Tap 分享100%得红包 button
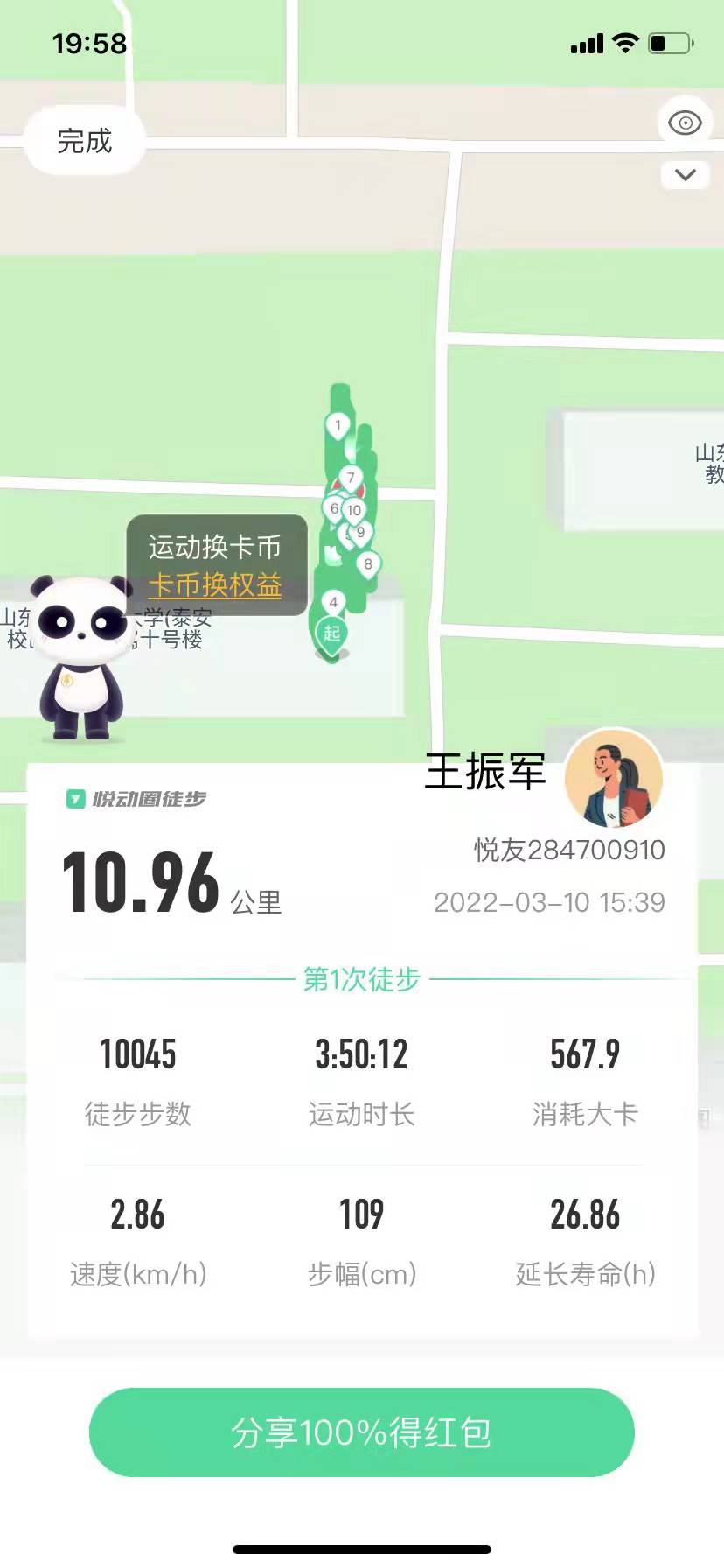The image size is (724, 1568). click(x=361, y=1432)
